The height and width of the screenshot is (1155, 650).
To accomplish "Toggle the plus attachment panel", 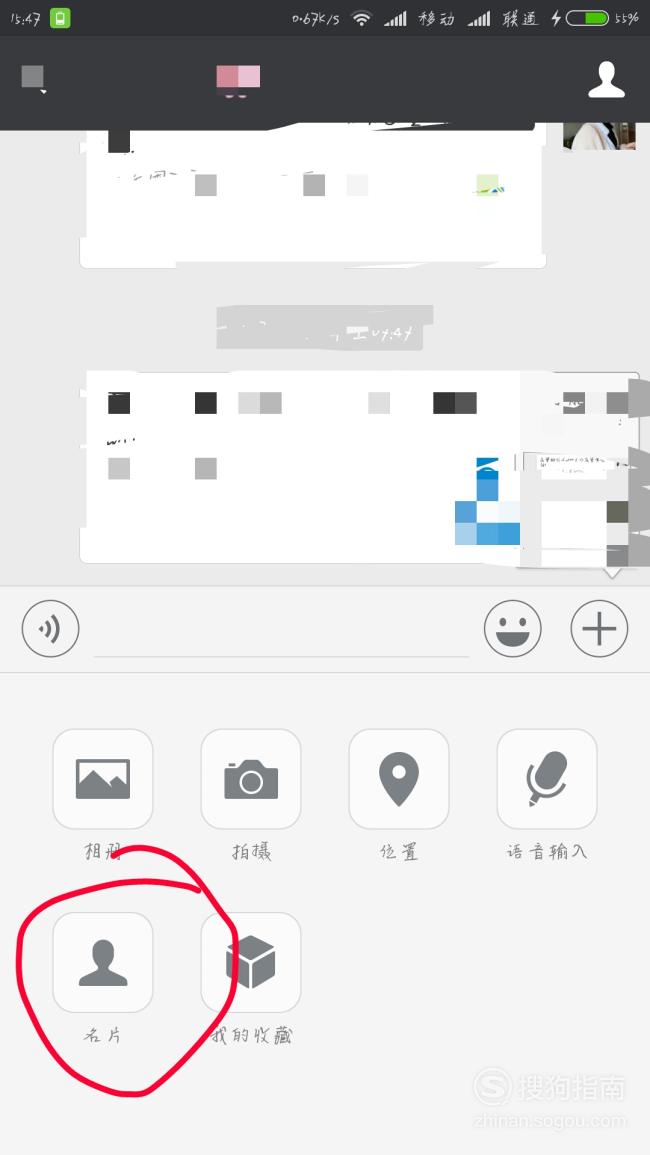I will [x=599, y=628].
